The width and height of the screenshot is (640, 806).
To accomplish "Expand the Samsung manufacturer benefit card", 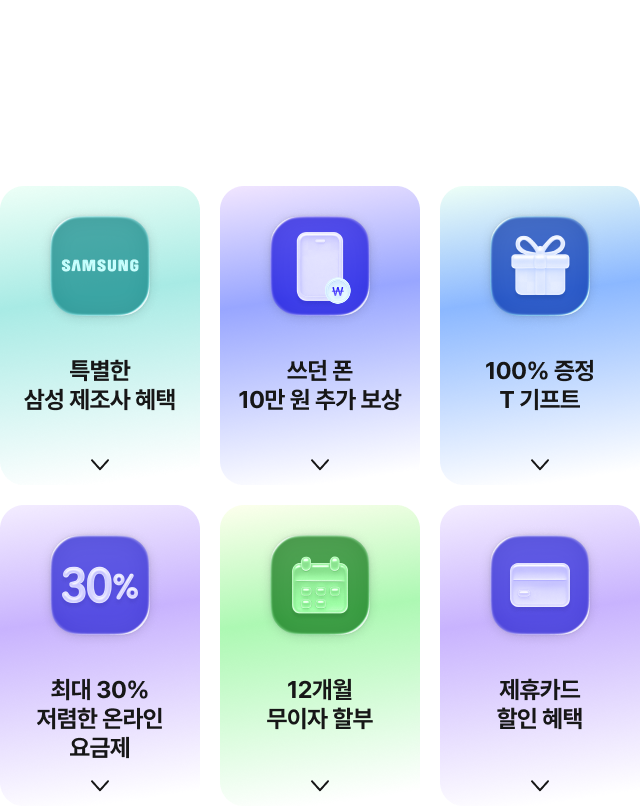I will (100, 464).
